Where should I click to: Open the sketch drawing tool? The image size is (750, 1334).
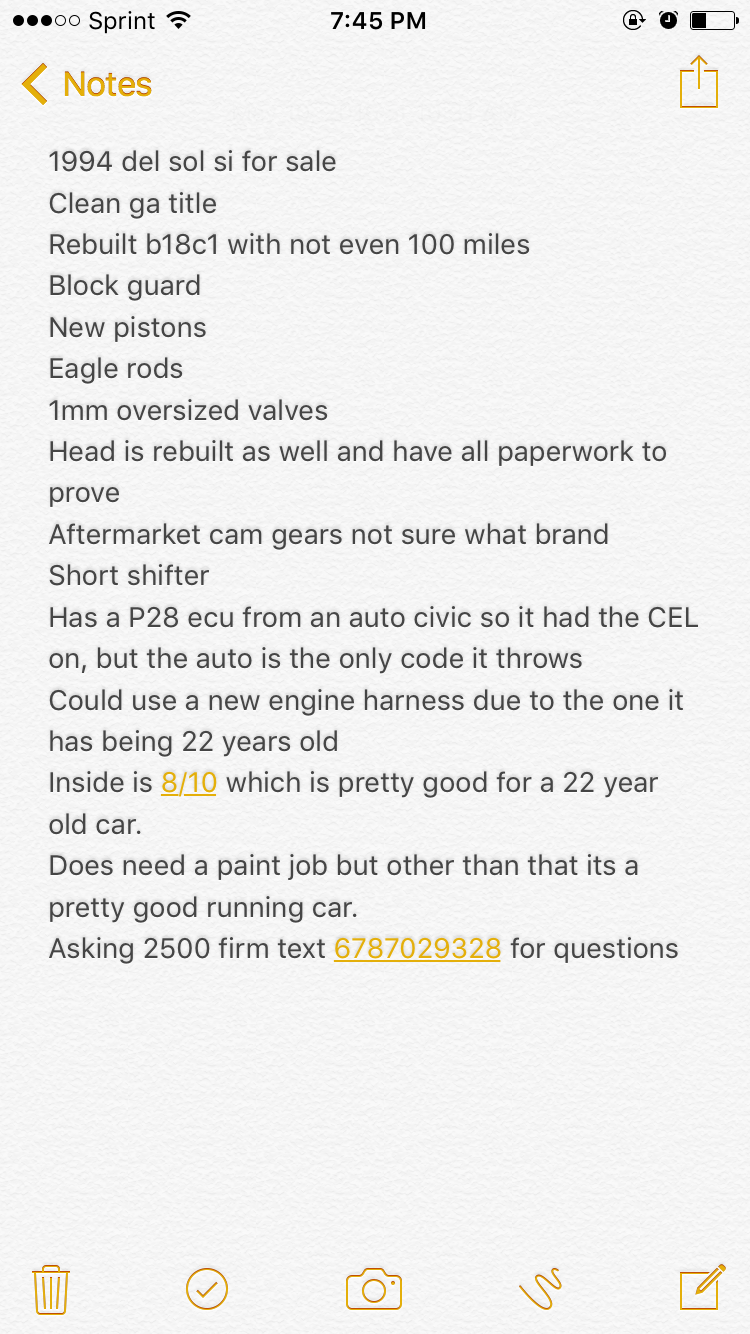(541, 1288)
